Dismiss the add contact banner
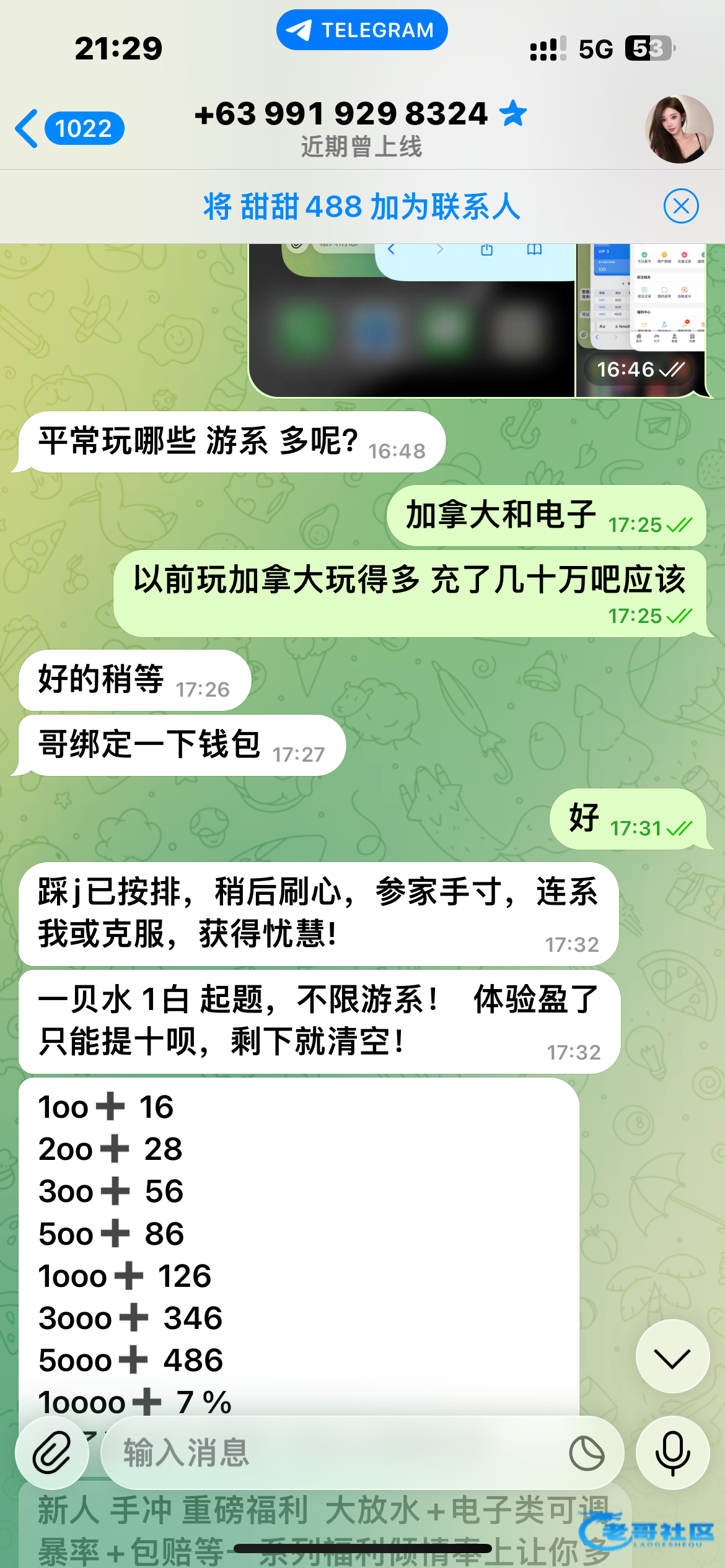Image resolution: width=725 pixels, height=1568 pixels. point(680,206)
